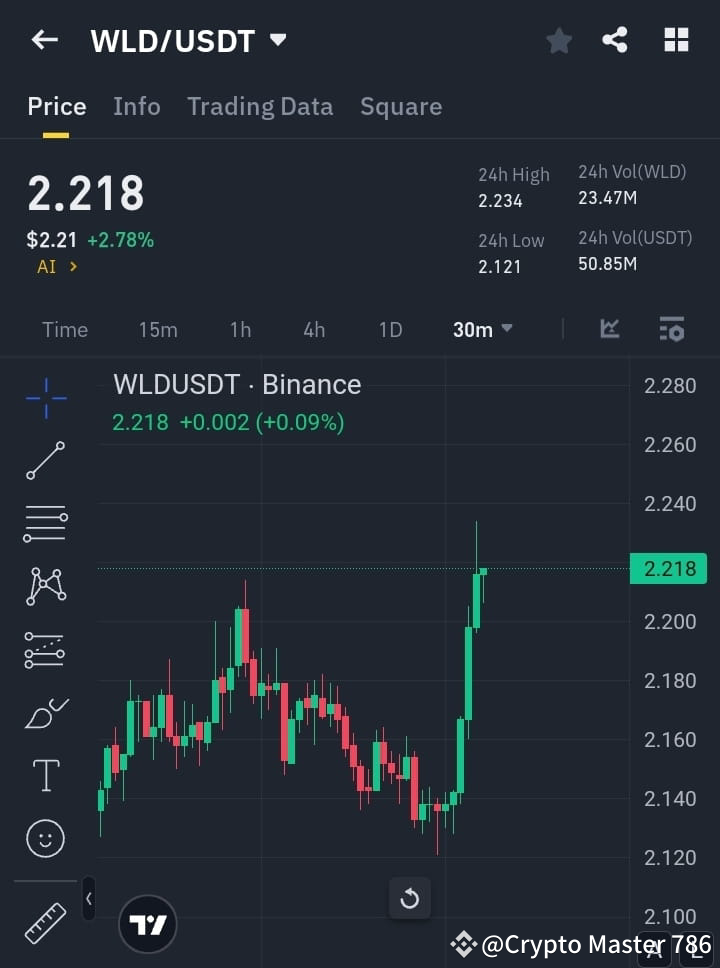Set timeframe to 1D
The height and width of the screenshot is (968, 720).
click(390, 329)
